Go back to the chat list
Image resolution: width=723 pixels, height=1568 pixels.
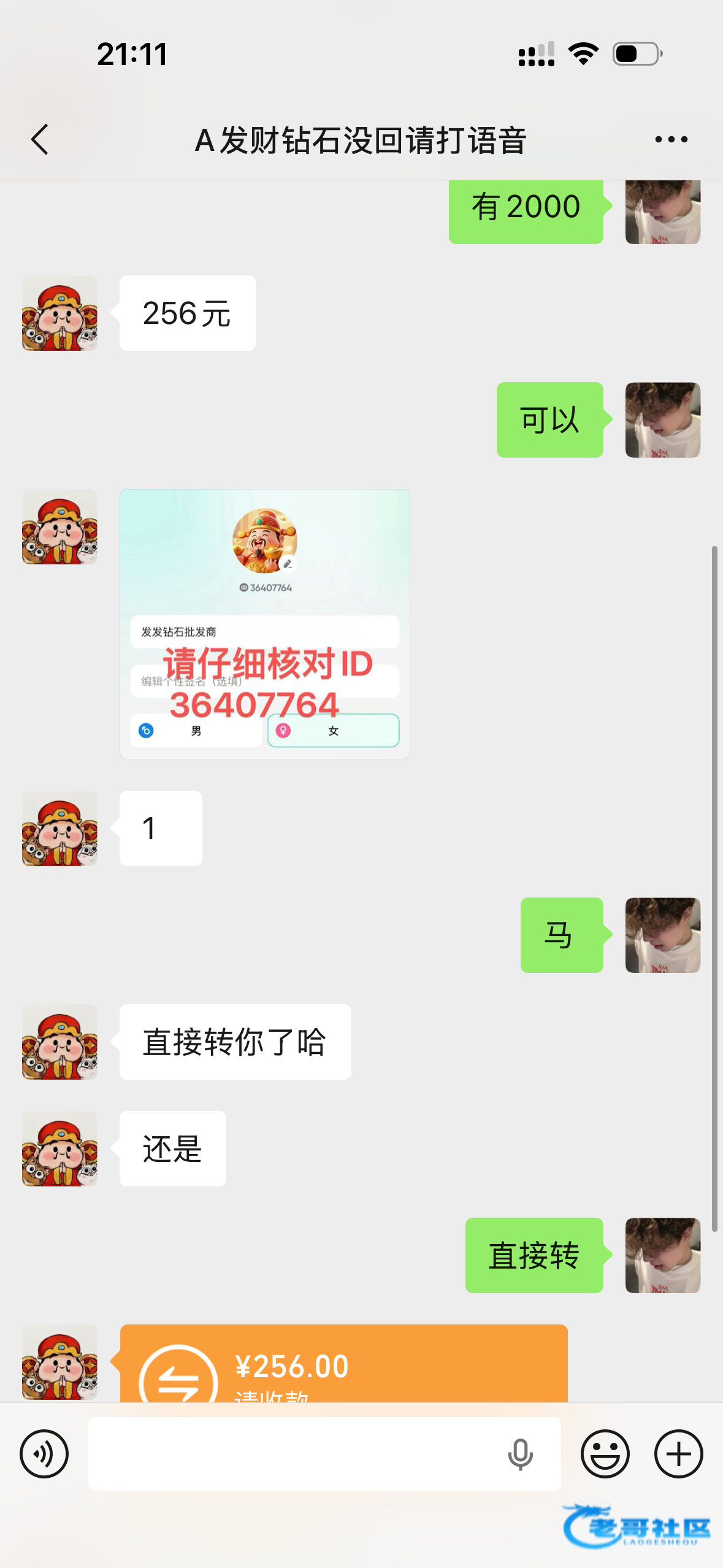40,140
